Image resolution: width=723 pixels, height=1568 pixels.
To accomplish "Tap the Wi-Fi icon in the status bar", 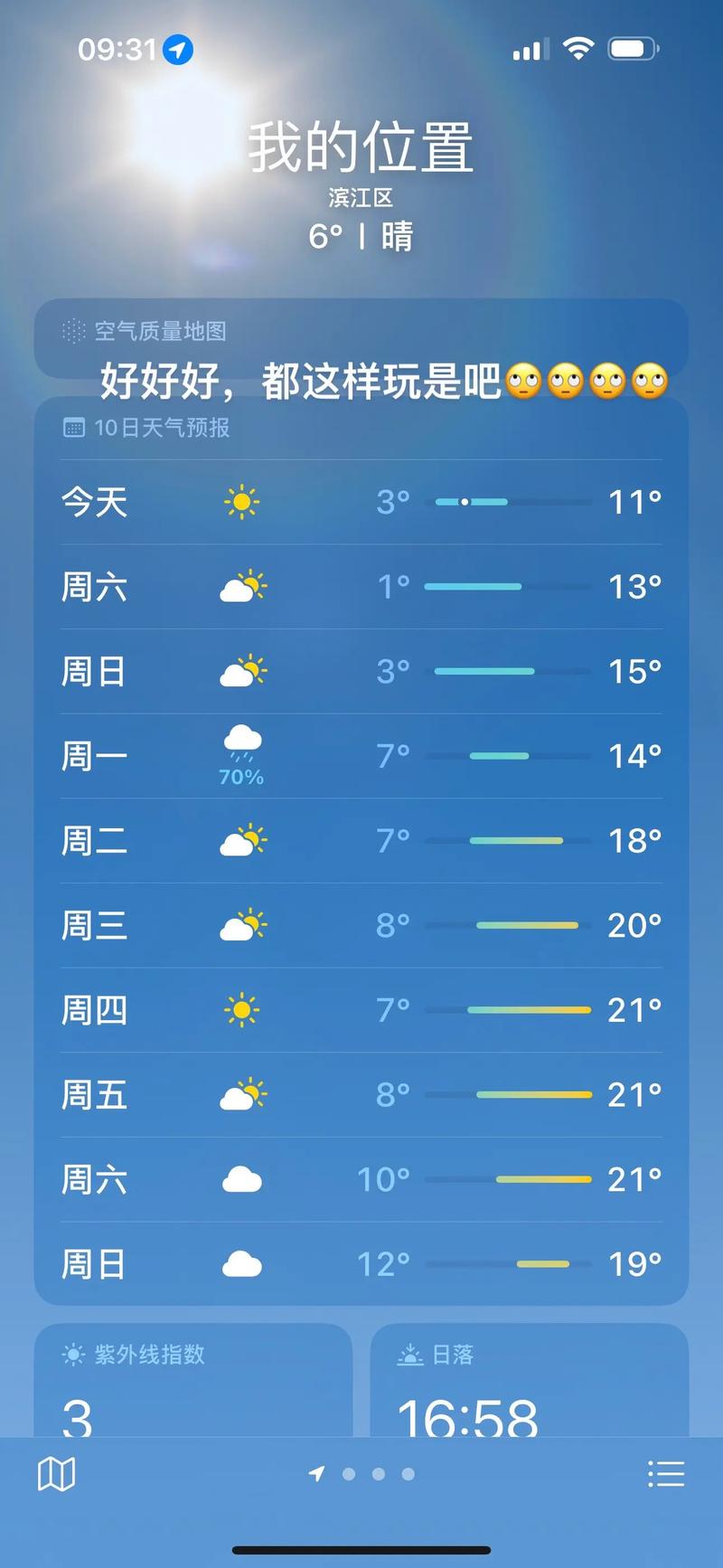I will (577, 49).
